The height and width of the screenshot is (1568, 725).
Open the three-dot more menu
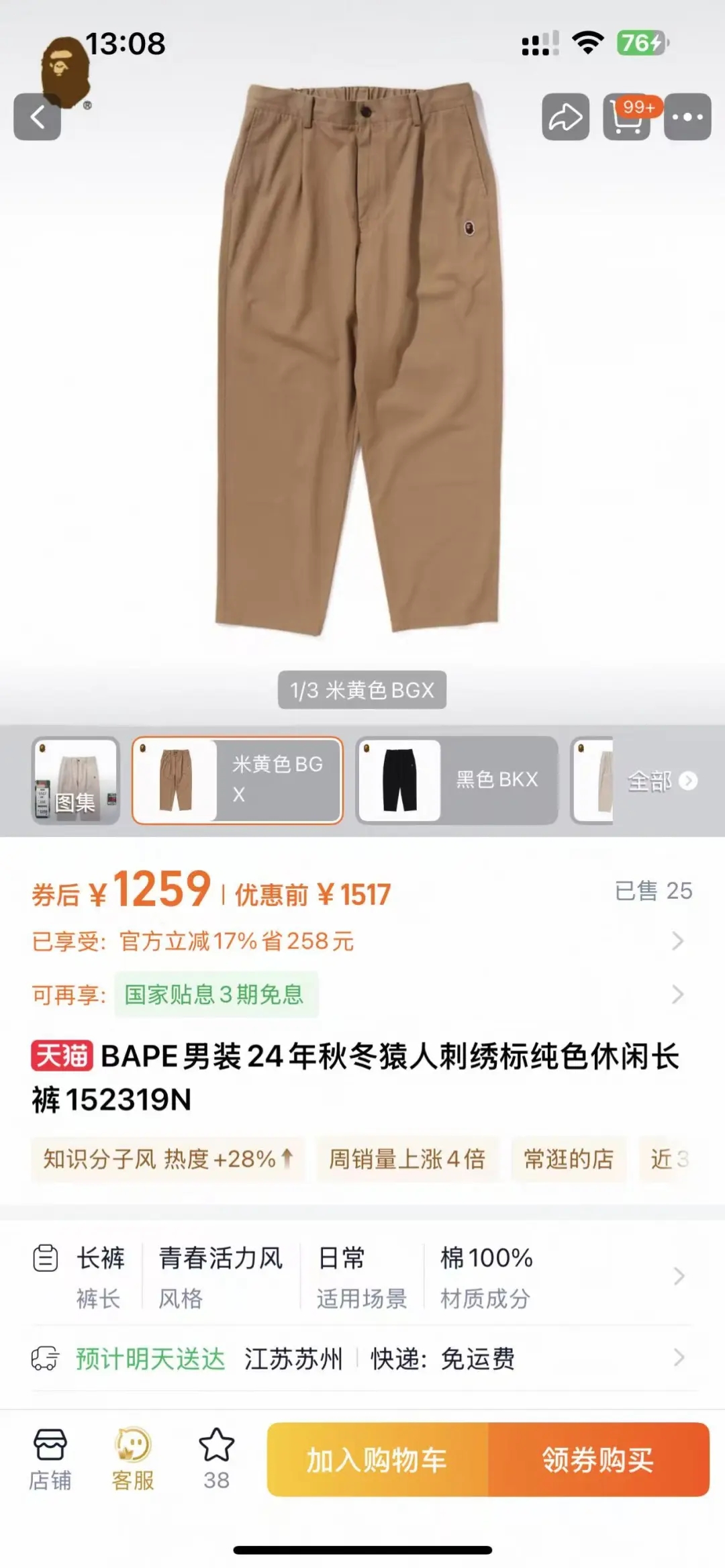687,117
